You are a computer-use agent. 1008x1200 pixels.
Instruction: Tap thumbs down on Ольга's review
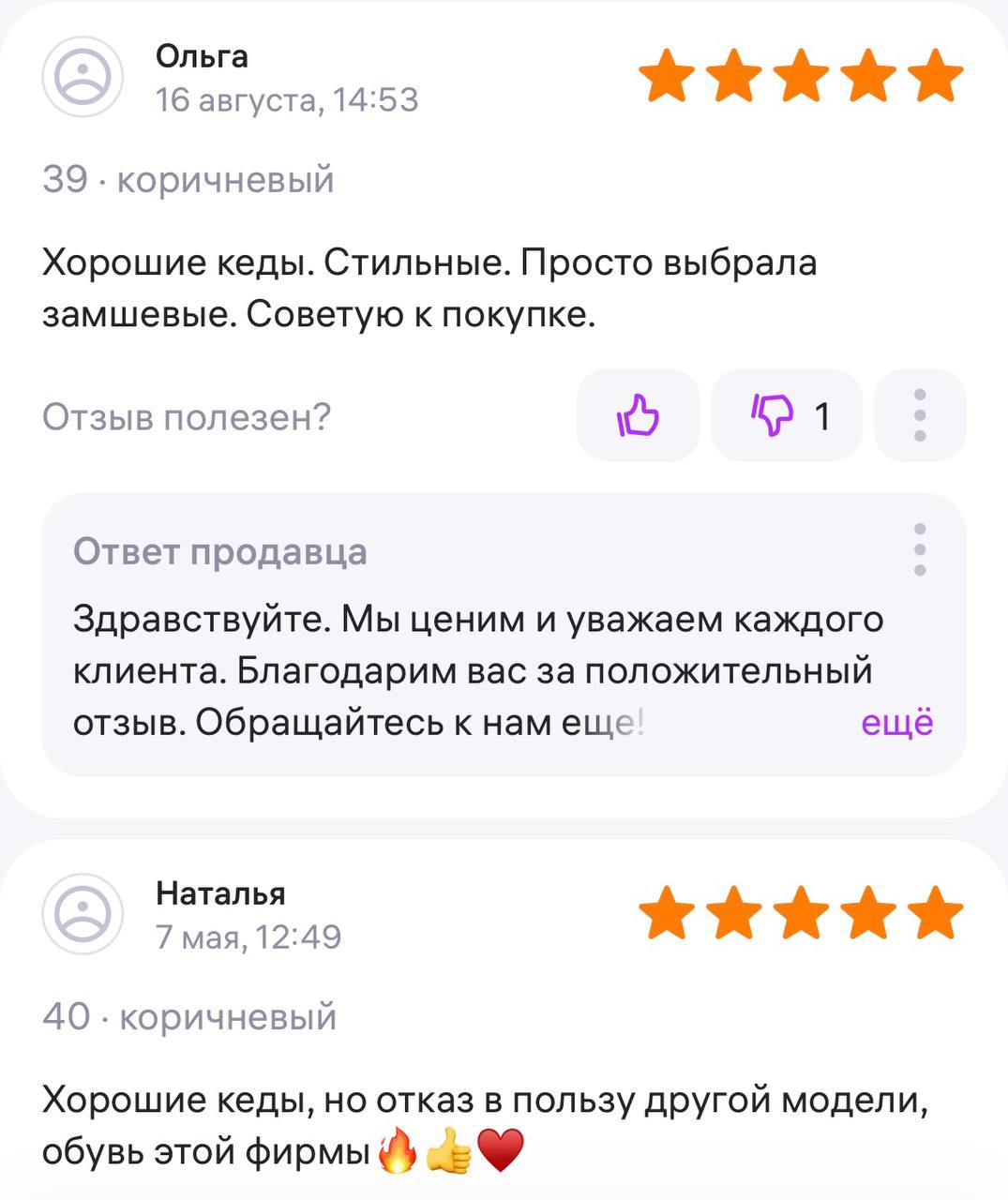point(786,415)
